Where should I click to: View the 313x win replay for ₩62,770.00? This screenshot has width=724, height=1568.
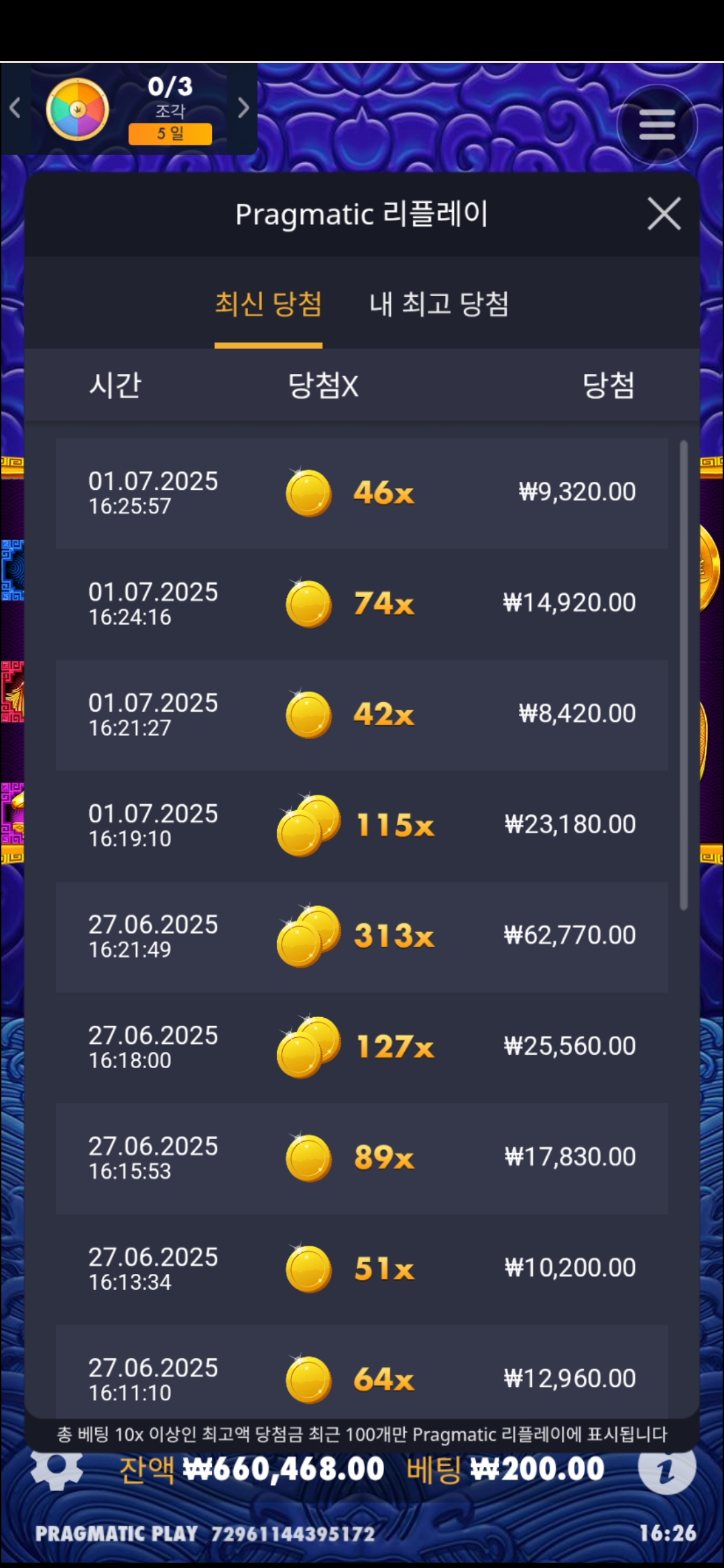pos(362,936)
